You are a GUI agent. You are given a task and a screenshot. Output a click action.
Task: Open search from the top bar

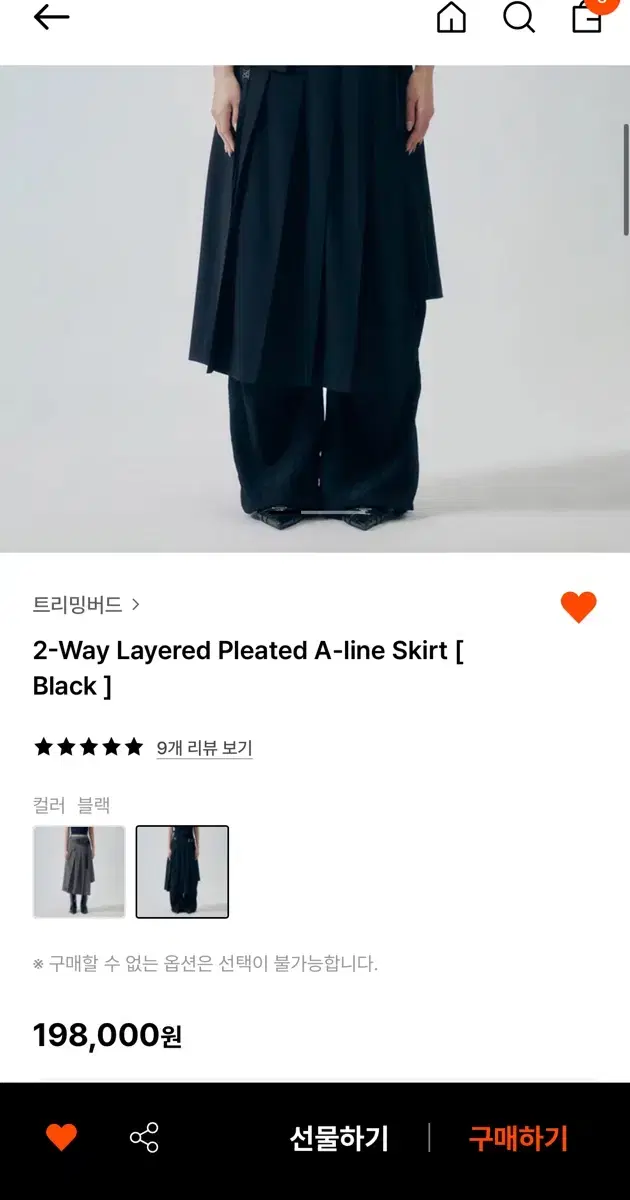pyautogui.click(x=519, y=17)
